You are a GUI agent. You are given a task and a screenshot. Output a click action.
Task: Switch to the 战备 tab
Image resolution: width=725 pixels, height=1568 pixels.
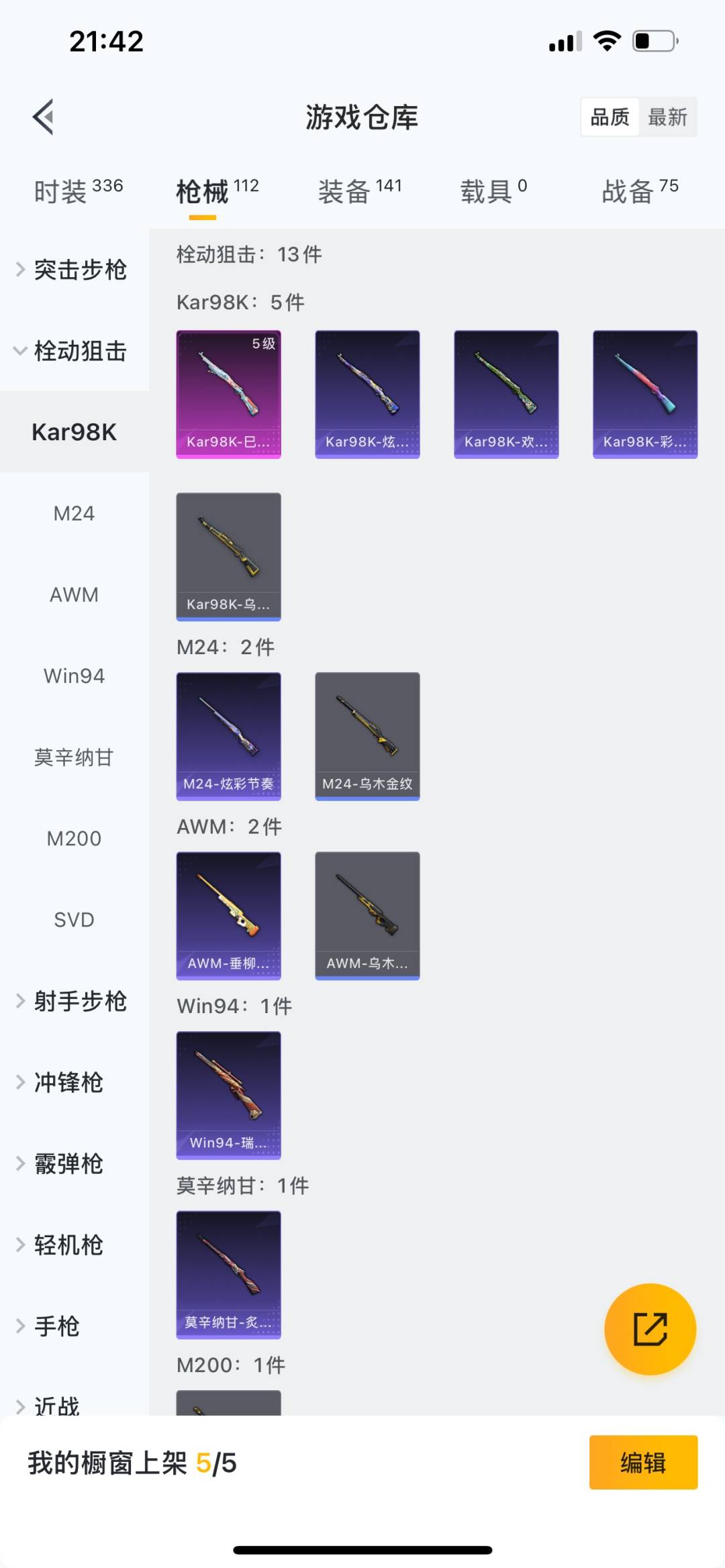click(640, 191)
